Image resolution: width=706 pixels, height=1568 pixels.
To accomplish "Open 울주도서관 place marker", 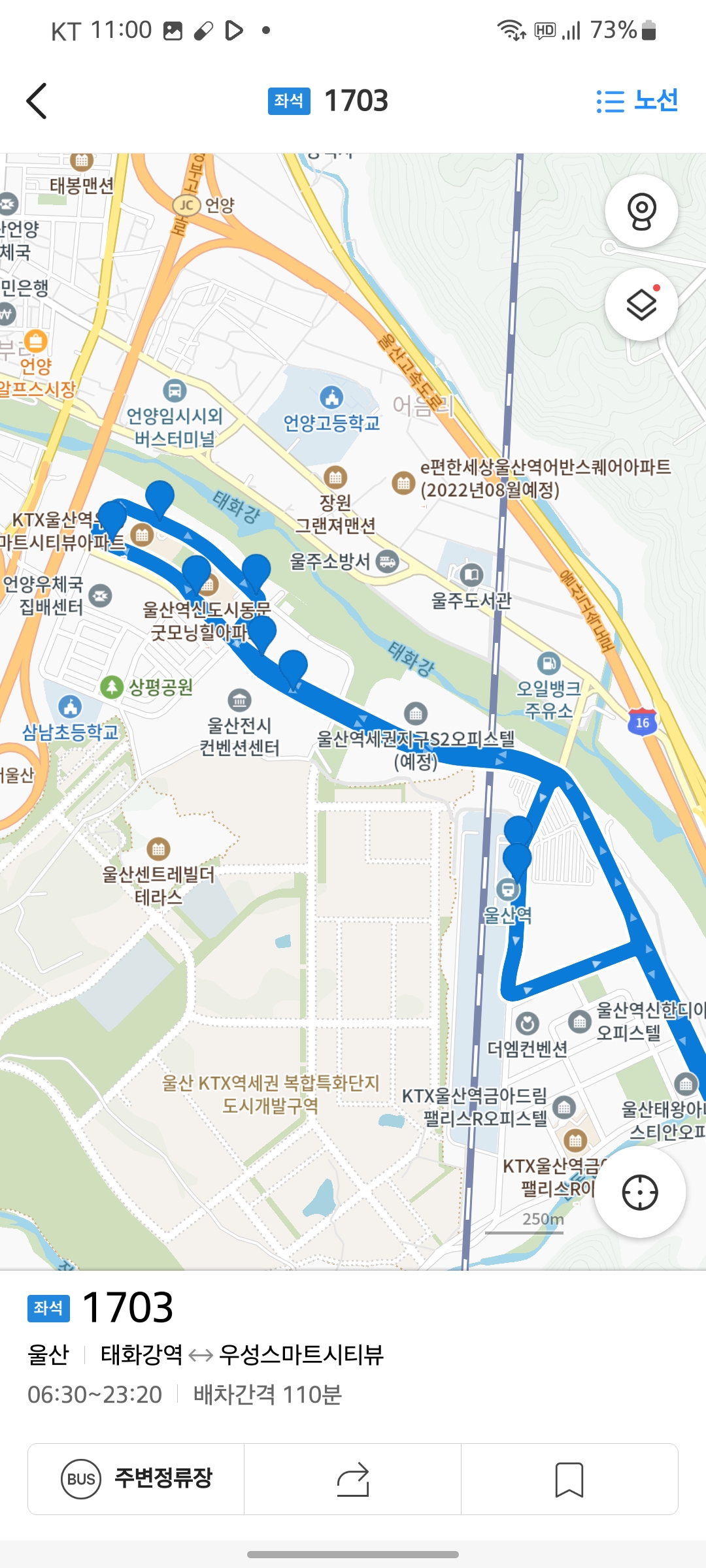I will pyautogui.click(x=471, y=575).
